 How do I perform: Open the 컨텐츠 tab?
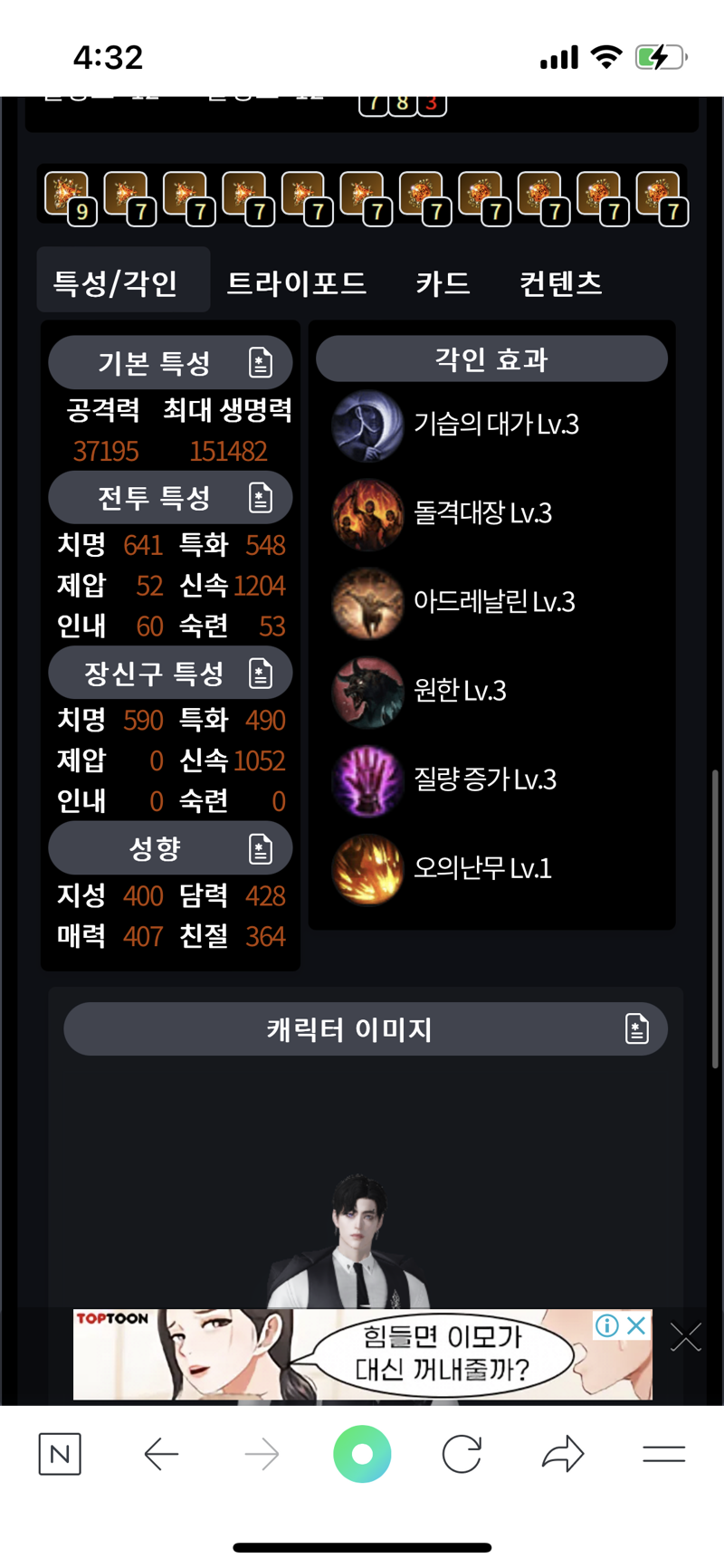point(560,283)
